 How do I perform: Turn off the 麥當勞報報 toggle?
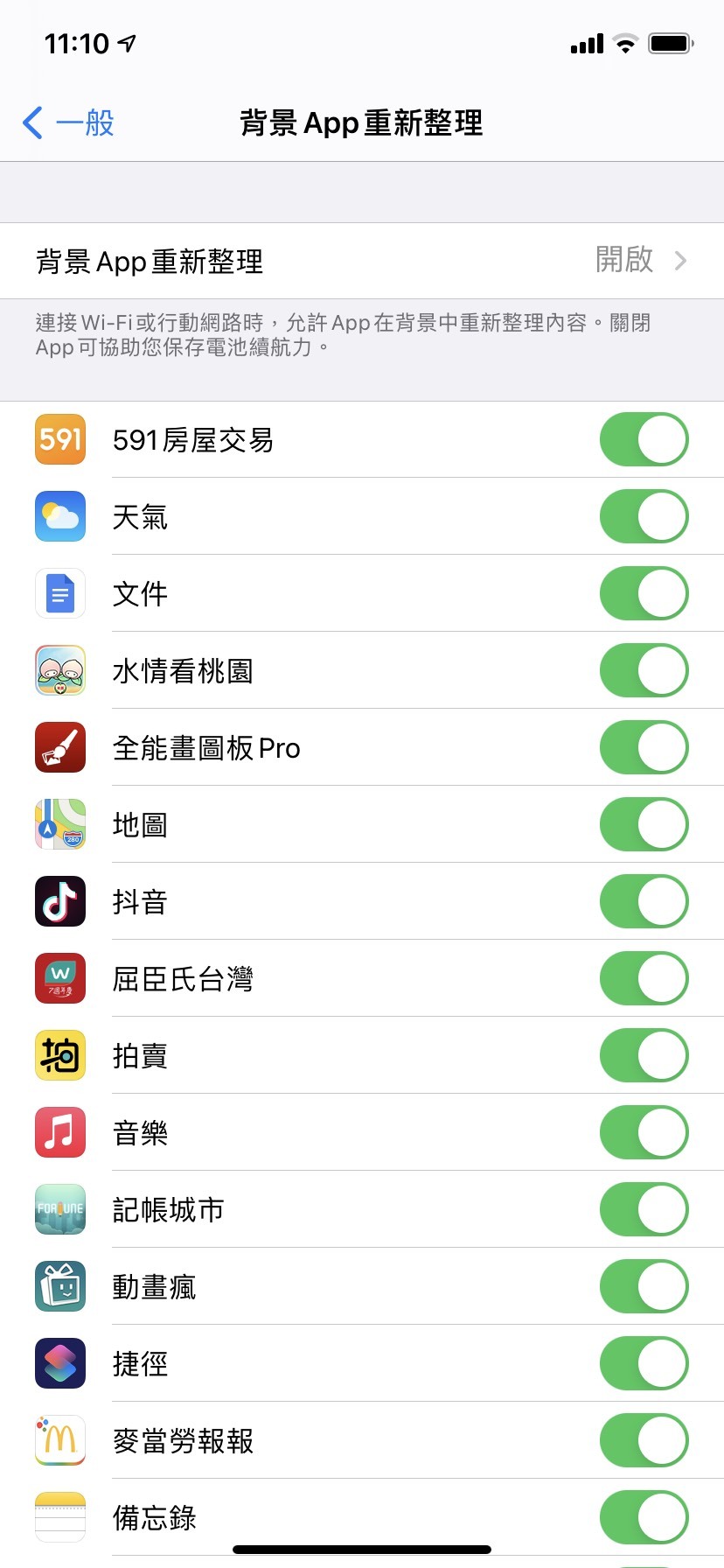pos(644,1440)
